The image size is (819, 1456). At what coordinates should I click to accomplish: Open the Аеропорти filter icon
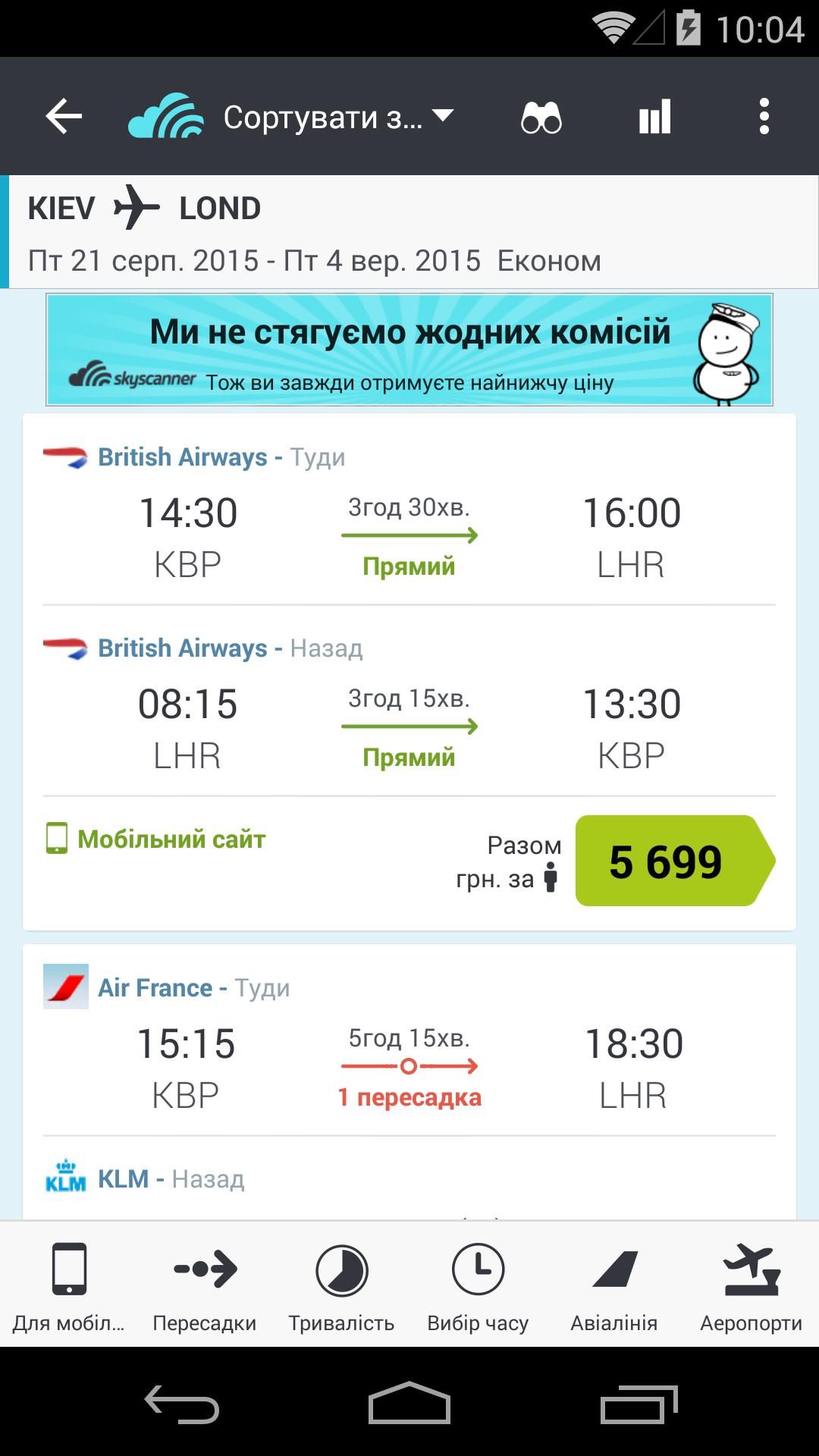tap(749, 1266)
